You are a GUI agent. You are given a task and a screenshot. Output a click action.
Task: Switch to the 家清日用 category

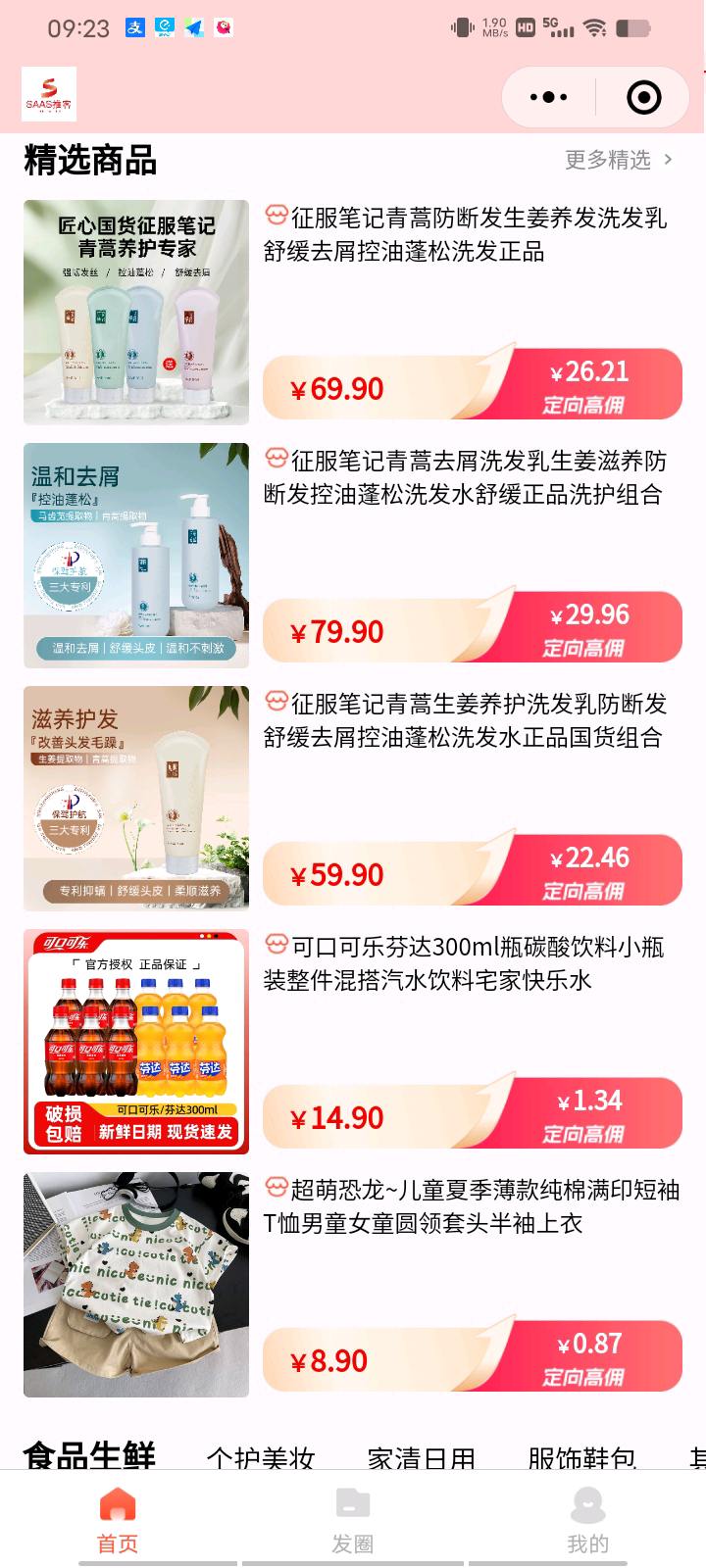click(x=422, y=1457)
